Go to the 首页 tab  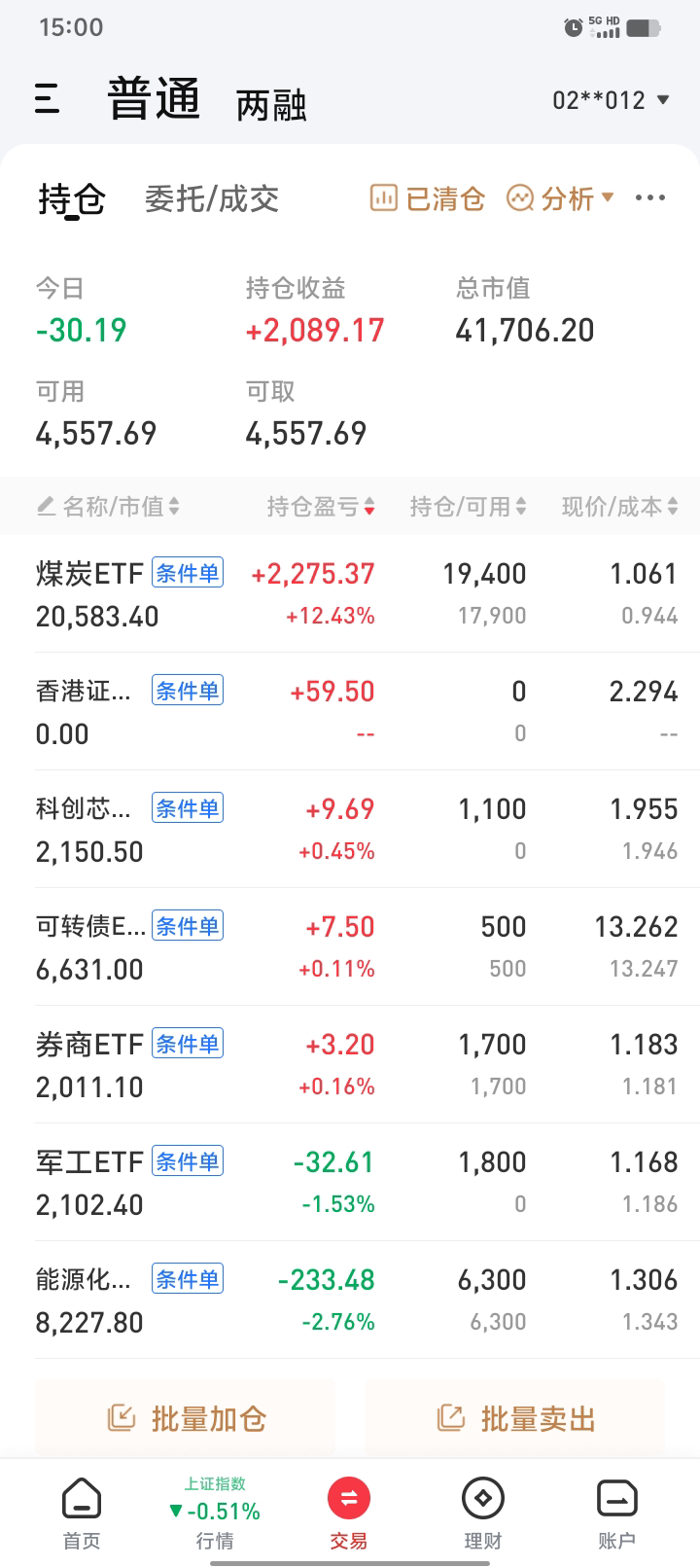point(82,1513)
